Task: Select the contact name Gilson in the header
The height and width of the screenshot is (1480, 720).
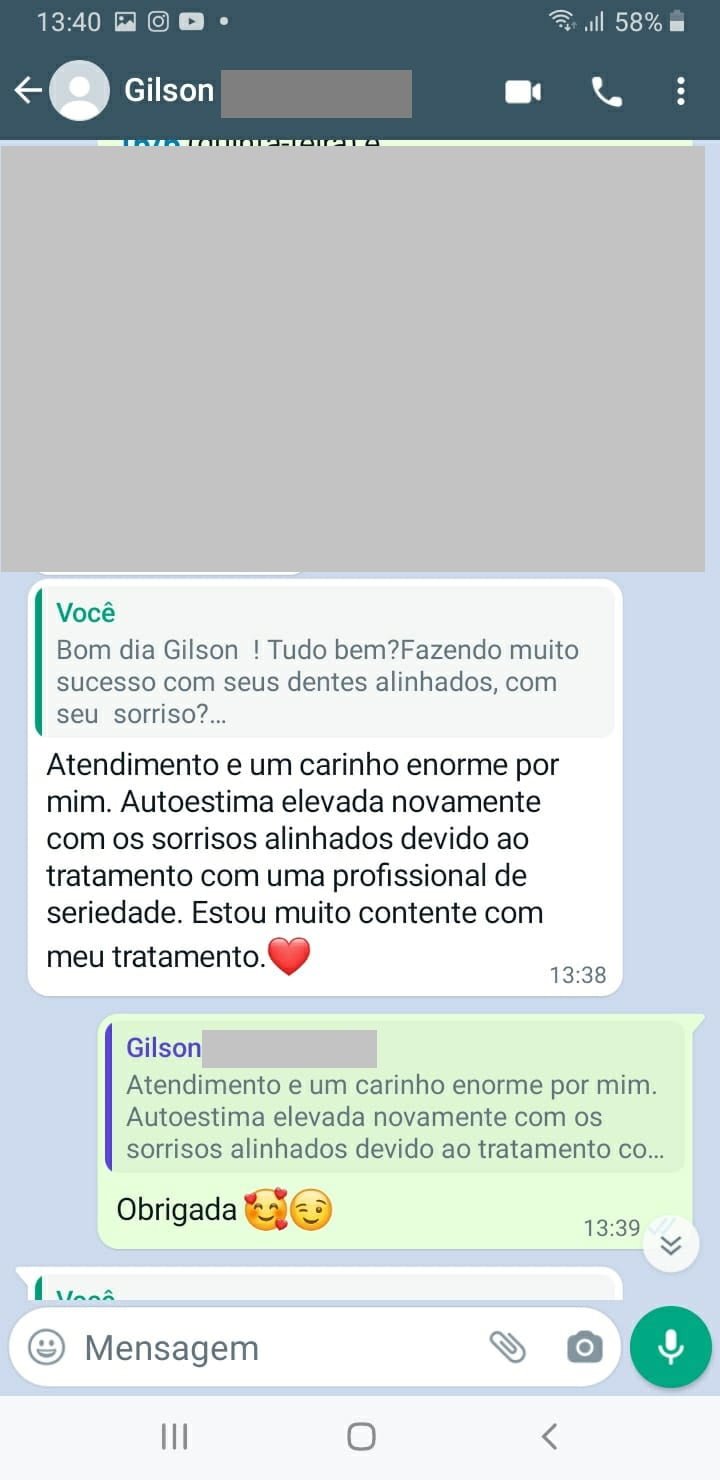Action: coord(168,90)
